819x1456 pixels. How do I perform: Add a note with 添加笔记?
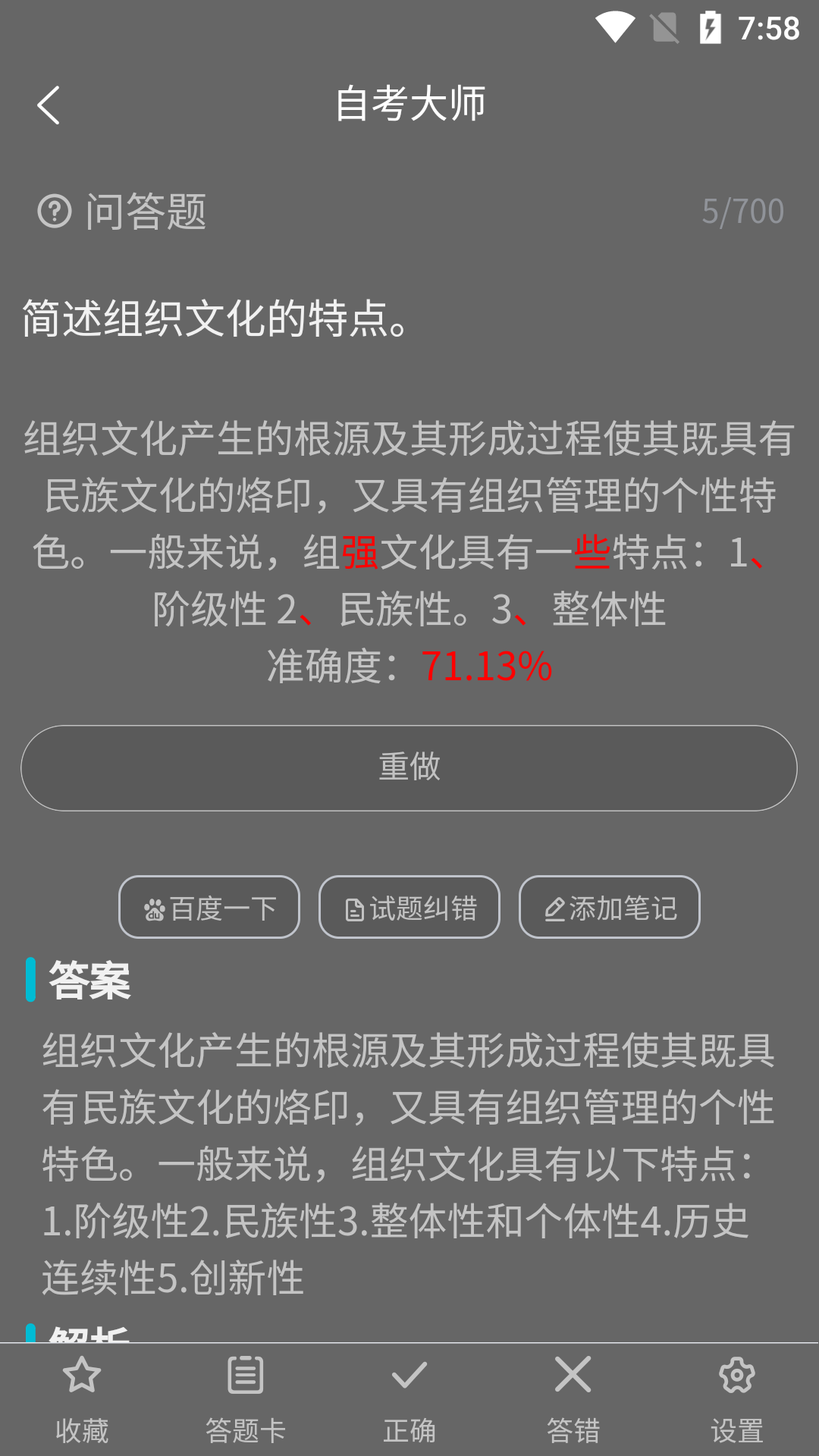(609, 907)
